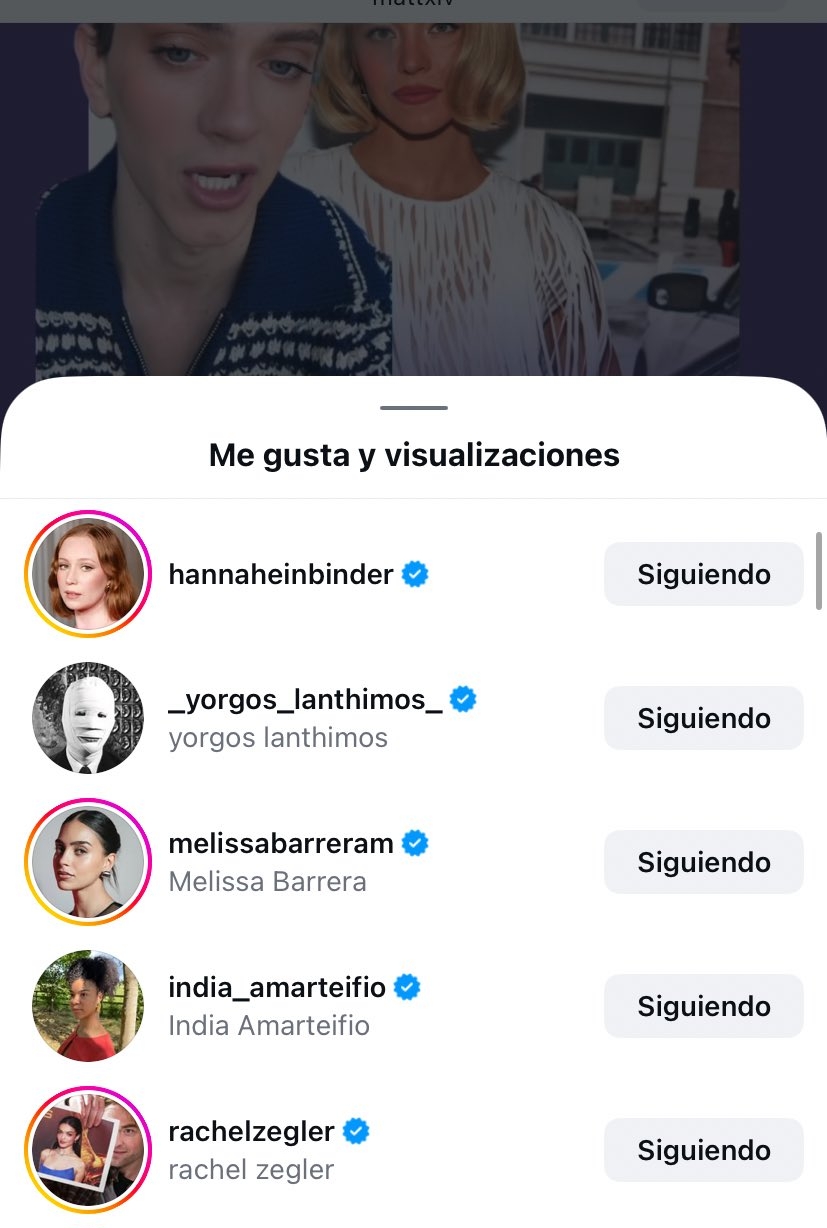Tap Siguiendo next to melissabarreram

click(x=703, y=862)
